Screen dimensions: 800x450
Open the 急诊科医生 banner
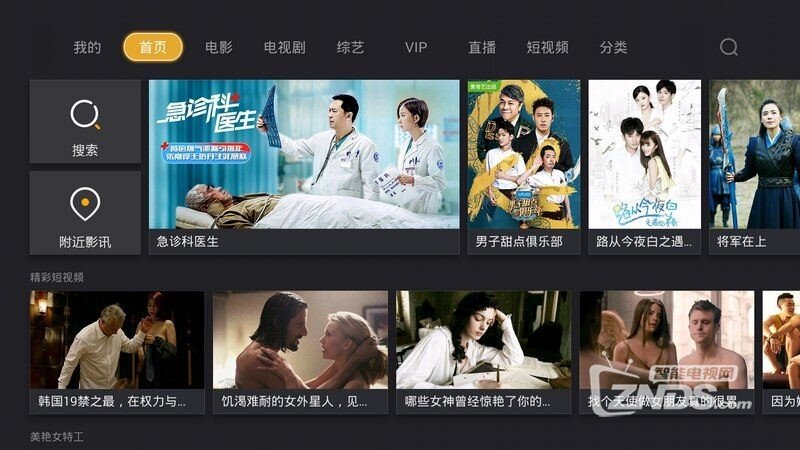coord(304,165)
